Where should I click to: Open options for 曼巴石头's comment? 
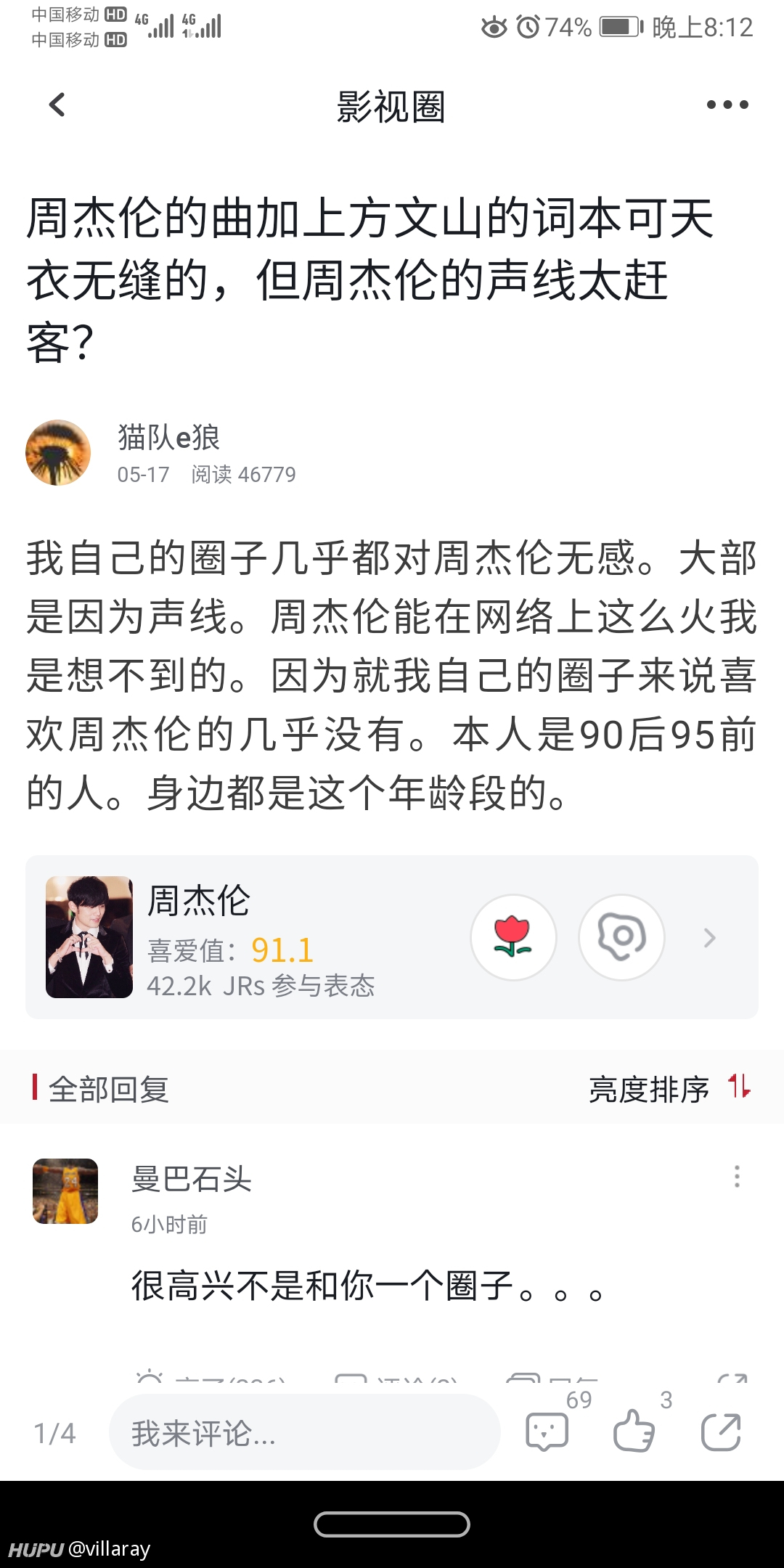737,1176
